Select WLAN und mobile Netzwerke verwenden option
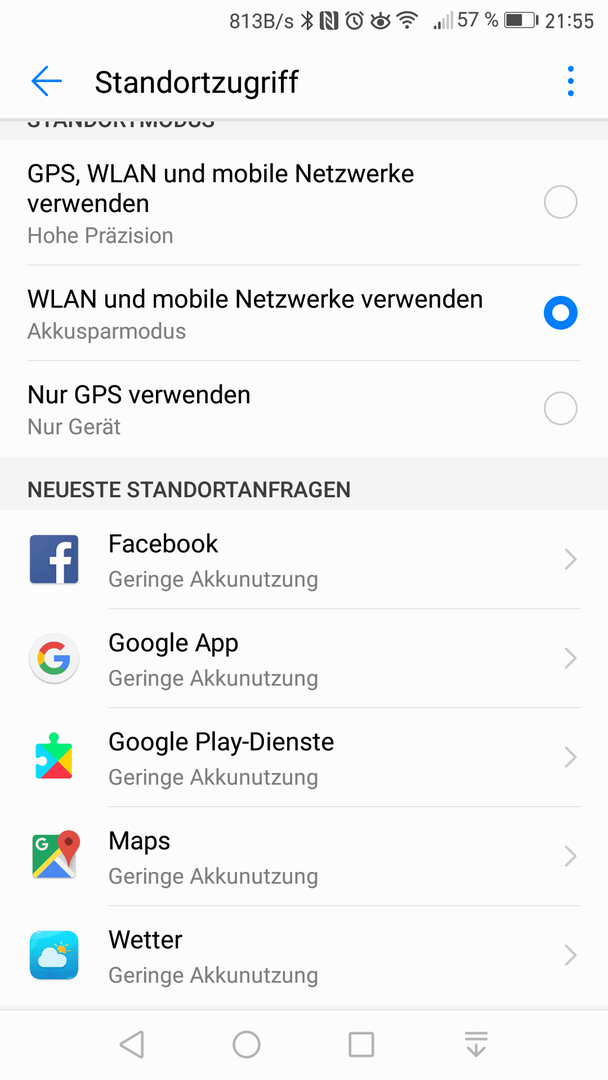Viewport: 608px width, 1080px height. tap(304, 313)
